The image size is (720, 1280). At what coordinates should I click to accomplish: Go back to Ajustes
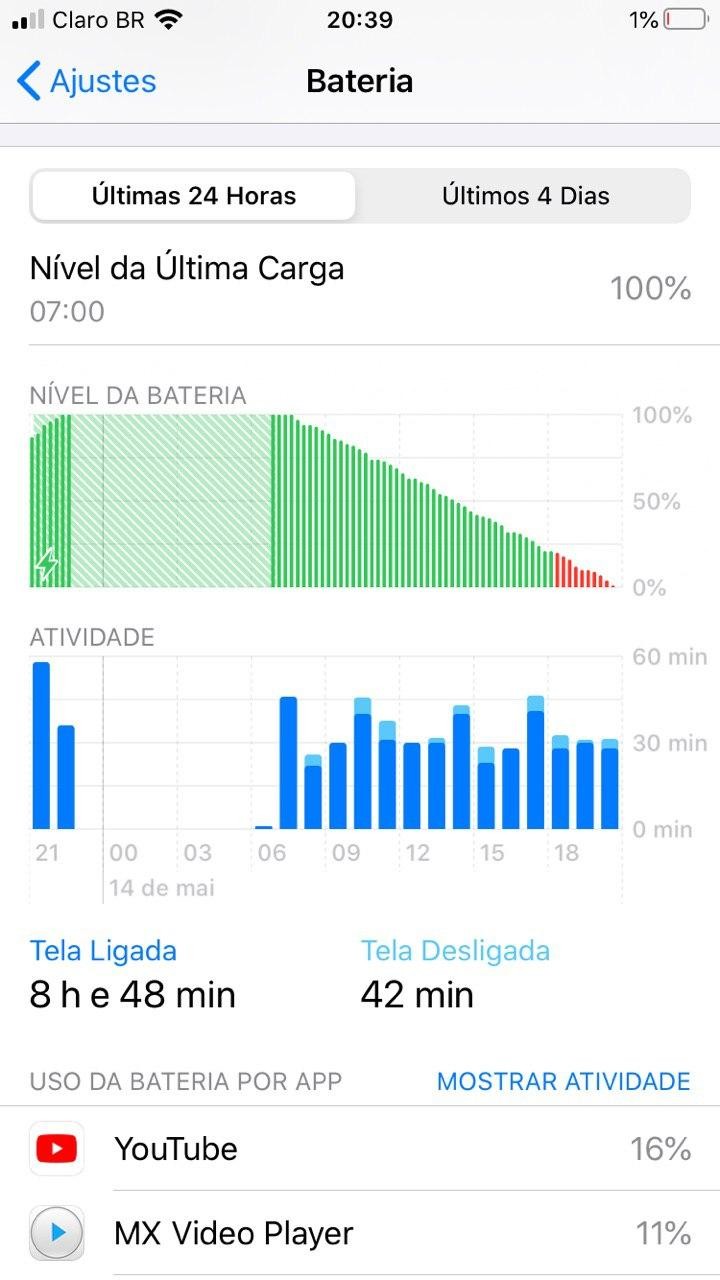pyautogui.click(x=87, y=81)
